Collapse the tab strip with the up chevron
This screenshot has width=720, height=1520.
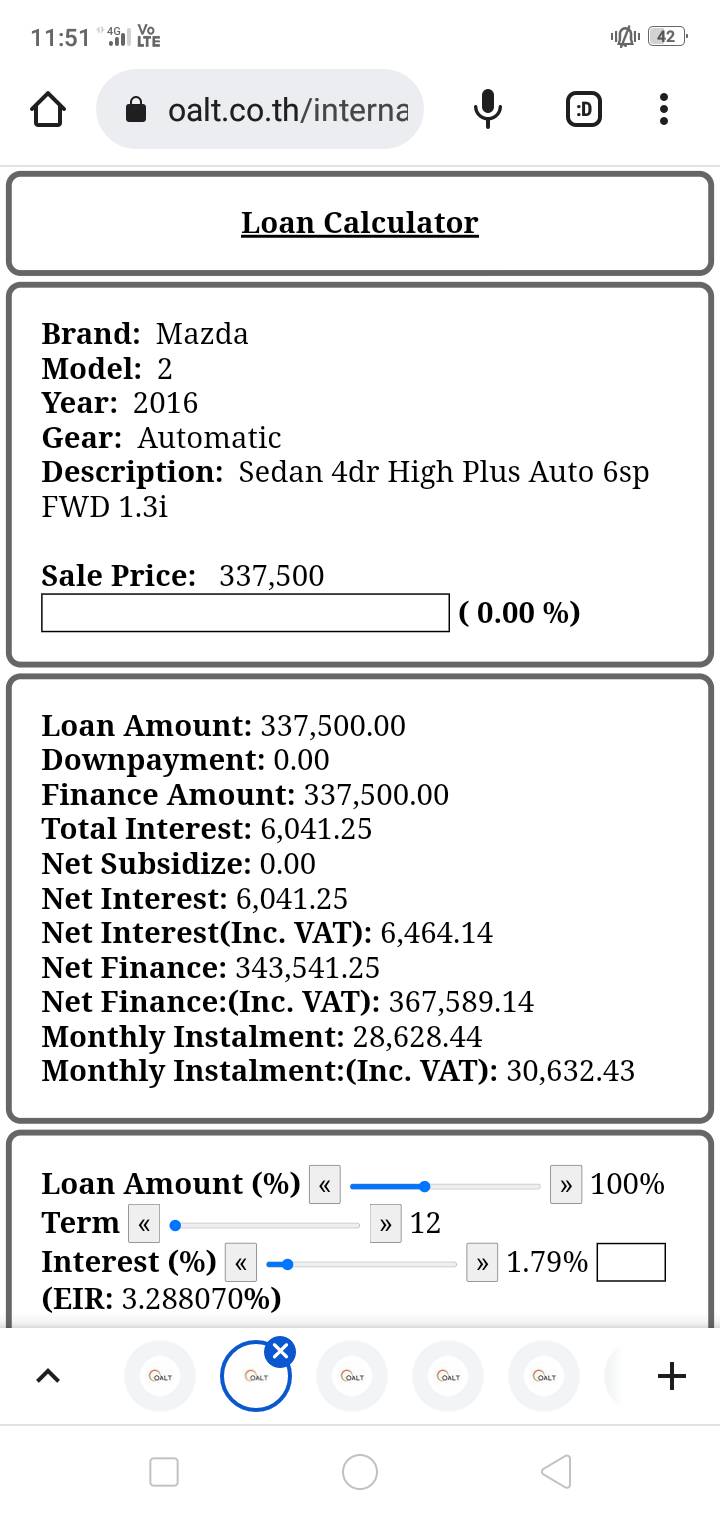47,1377
